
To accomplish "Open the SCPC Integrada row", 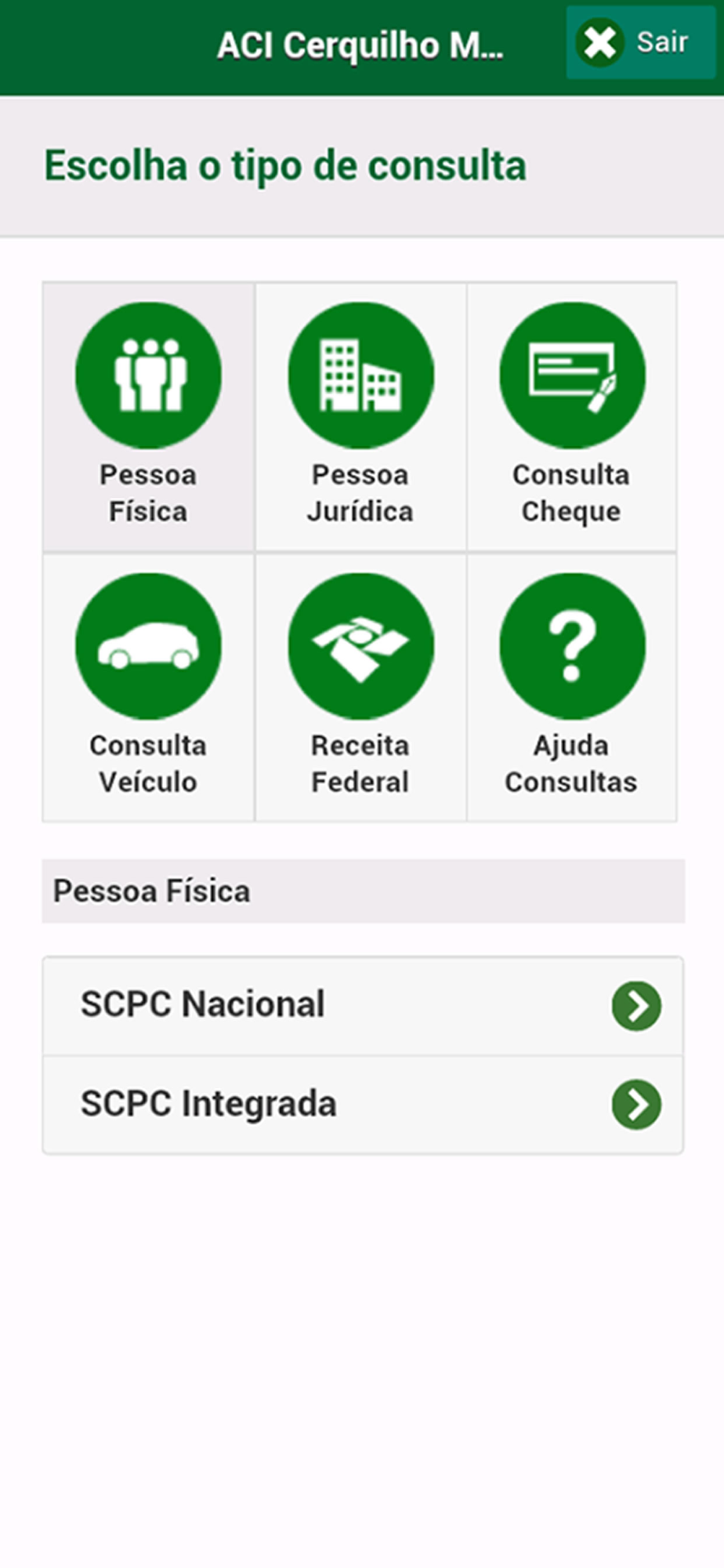I will (363, 1104).
